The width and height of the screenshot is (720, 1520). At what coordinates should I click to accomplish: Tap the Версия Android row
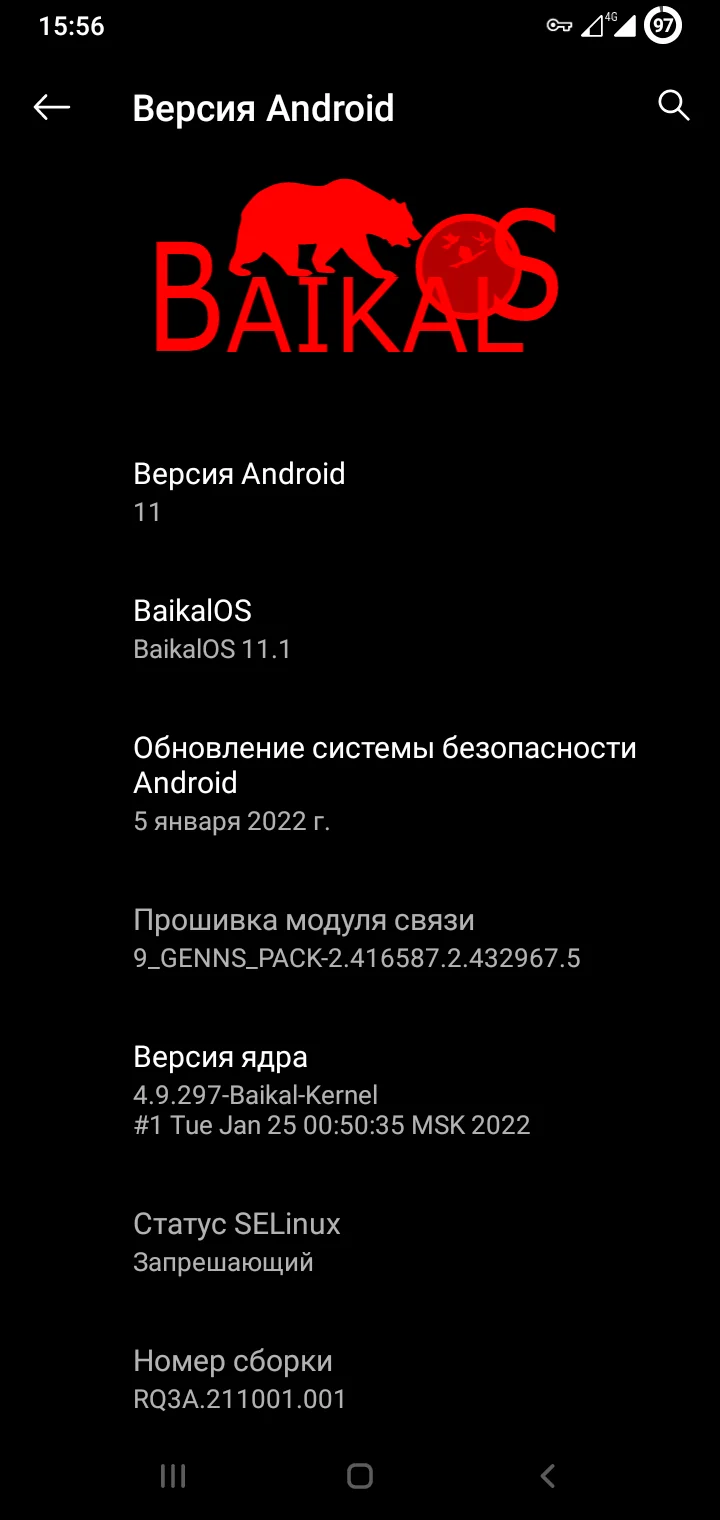[360, 491]
